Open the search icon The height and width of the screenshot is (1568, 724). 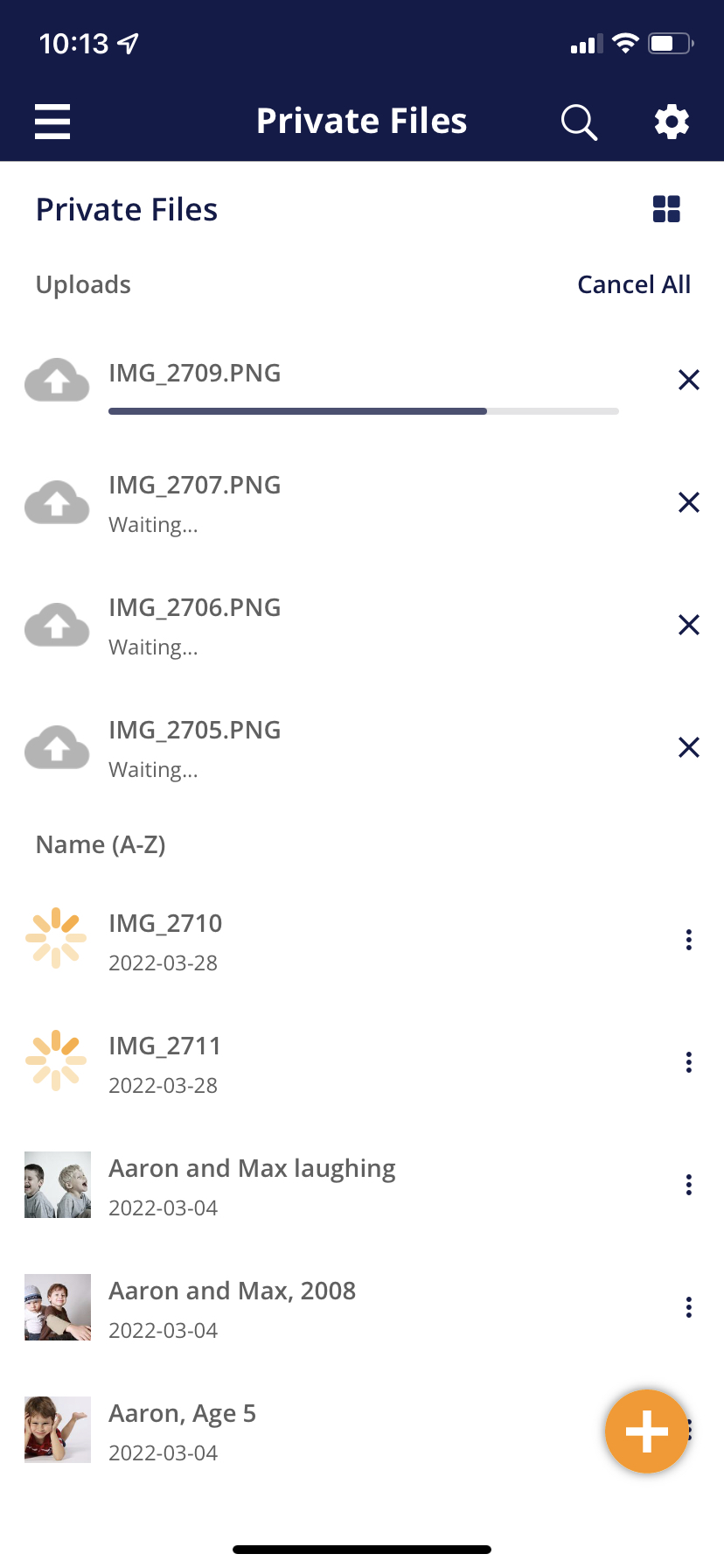coord(579,122)
